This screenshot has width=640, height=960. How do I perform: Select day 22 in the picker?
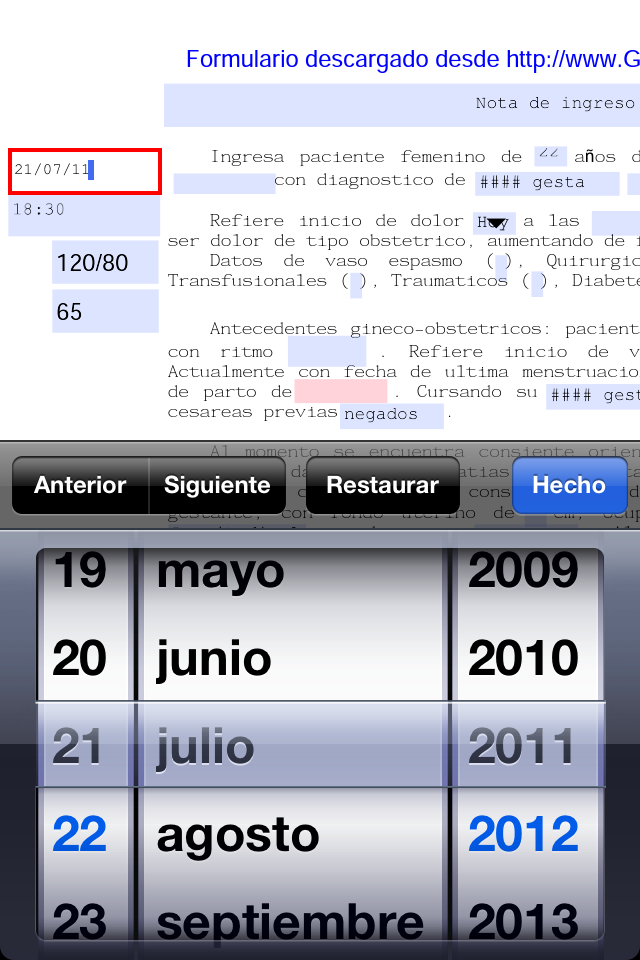click(80, 834)
